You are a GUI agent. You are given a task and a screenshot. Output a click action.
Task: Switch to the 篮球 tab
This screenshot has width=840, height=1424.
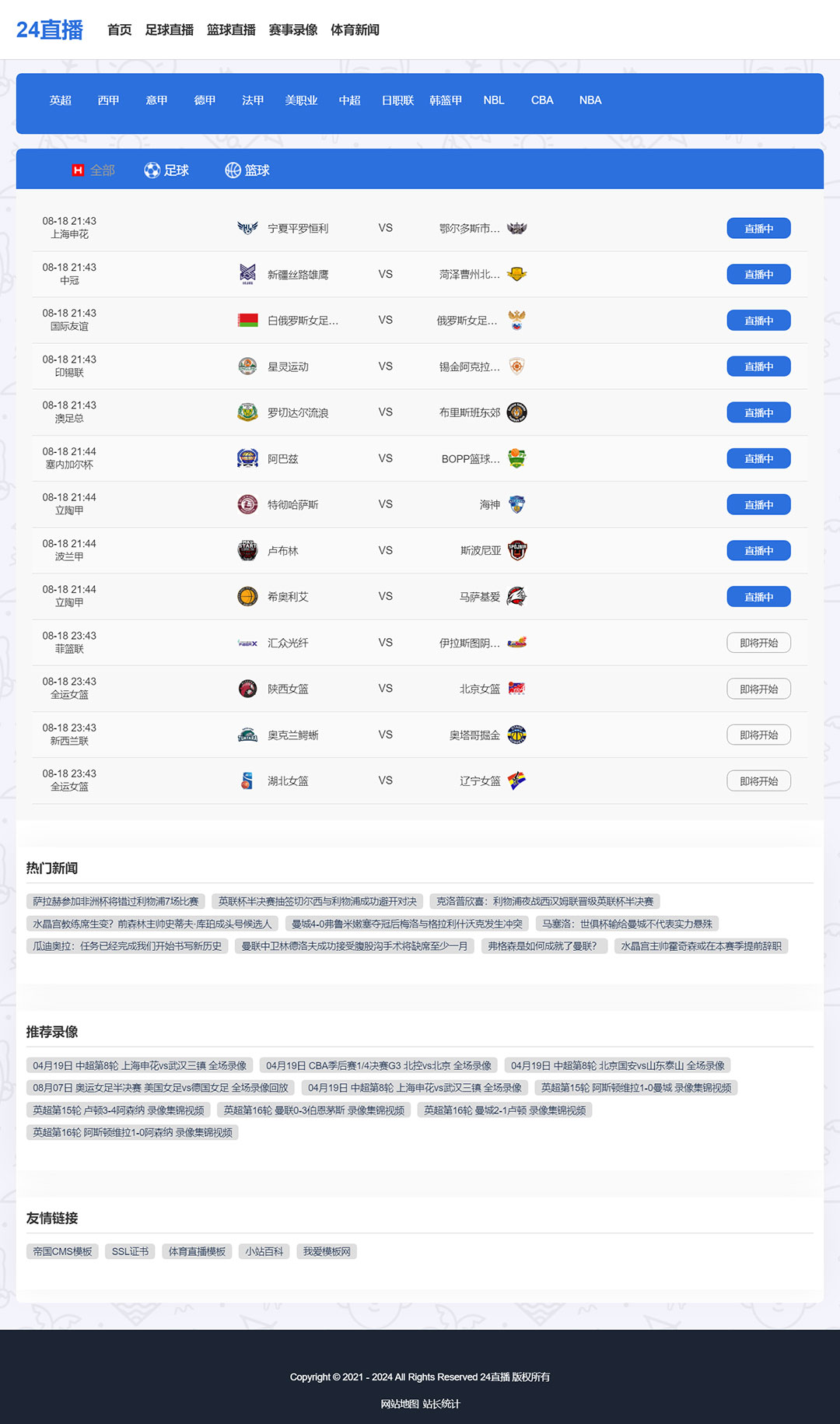click(x=247, y=170)
